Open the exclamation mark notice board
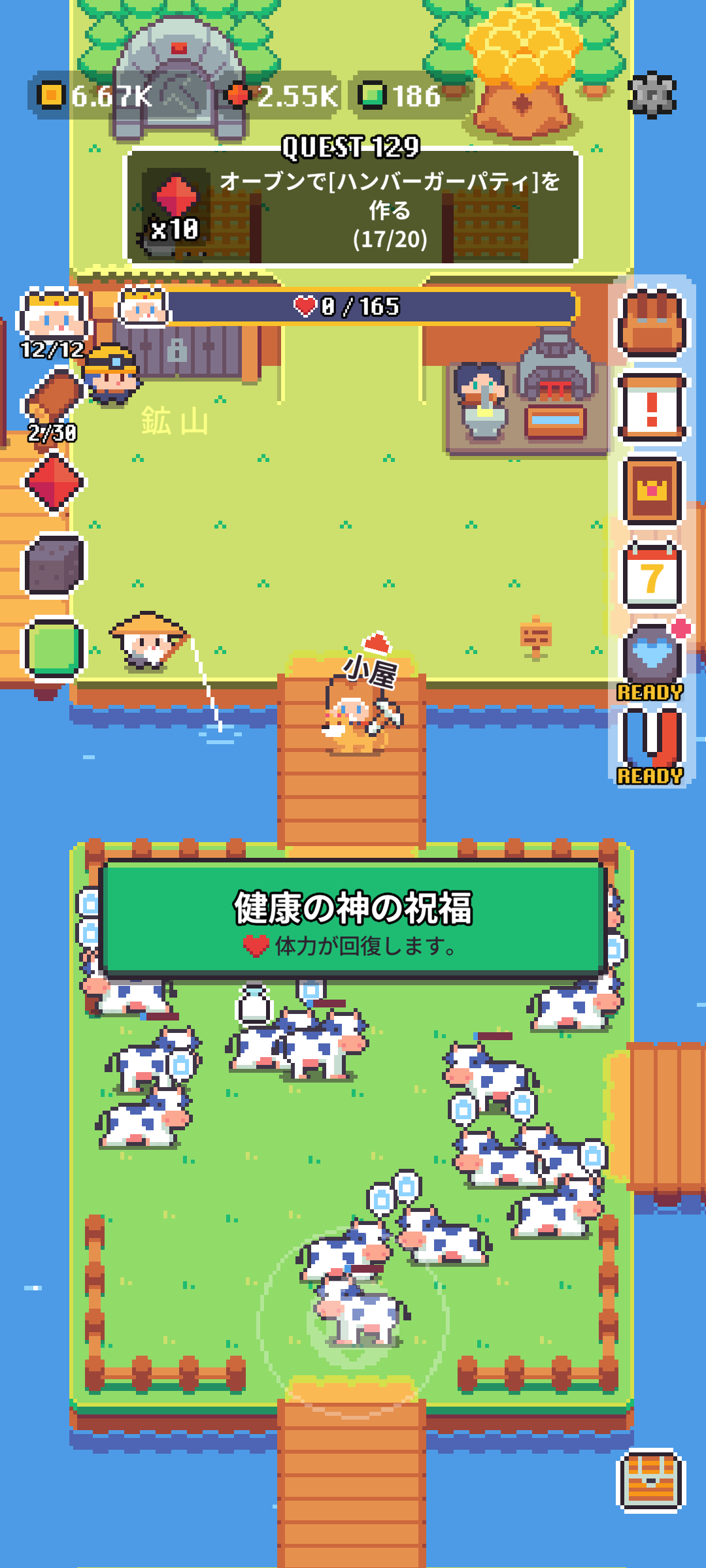This screenshot has height=1568, width=706. (651, 408)
